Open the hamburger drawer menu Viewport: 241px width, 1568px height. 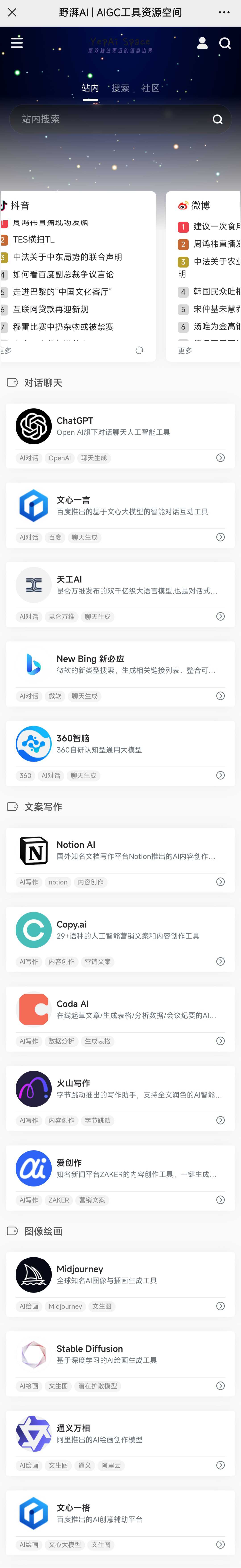tap(17, 43)
